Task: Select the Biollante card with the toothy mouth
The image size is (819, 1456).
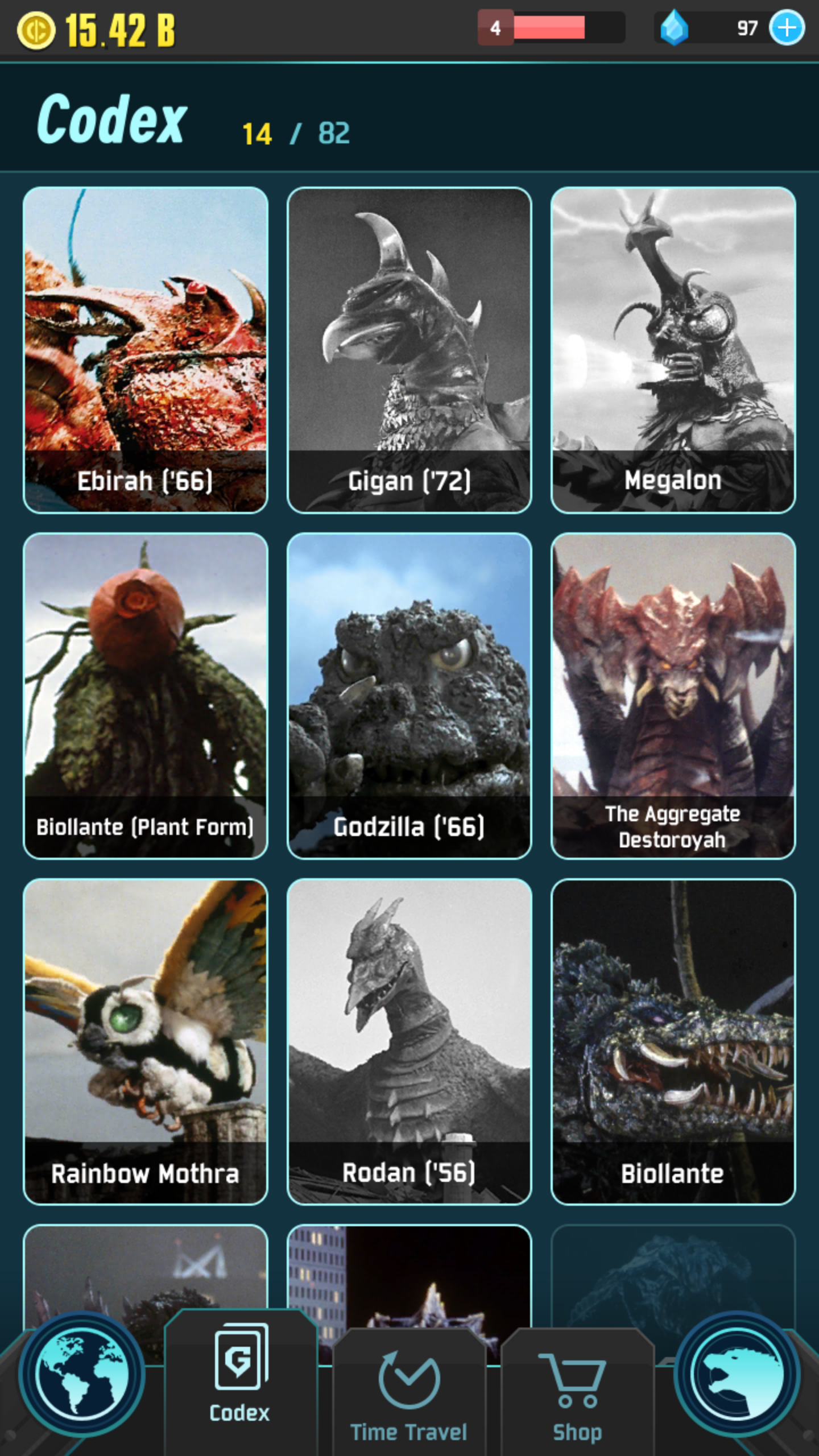Action: point(673,1041)
